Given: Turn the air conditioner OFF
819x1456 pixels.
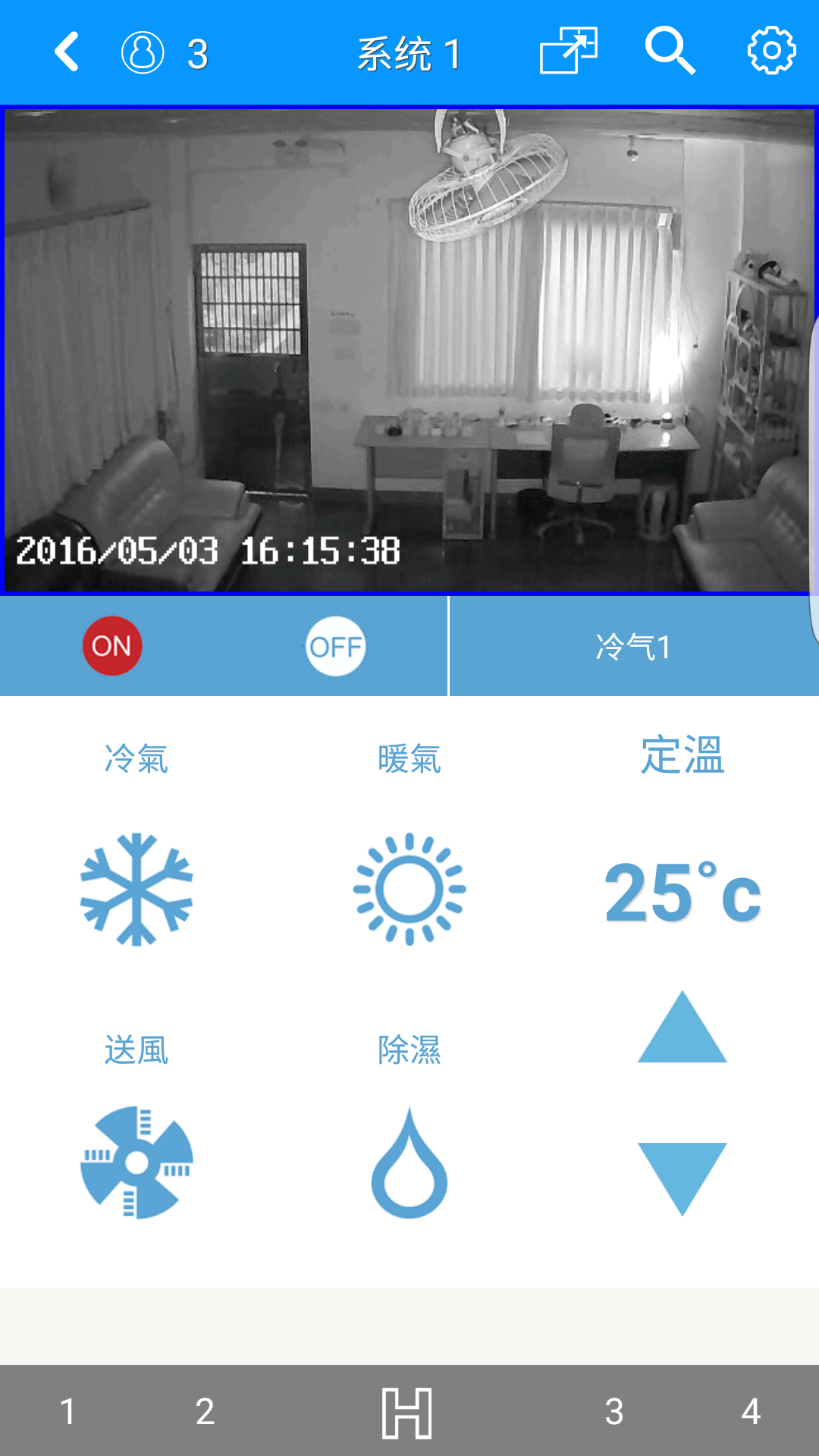Looking at the screenshot, I should pyautogui.click(x=336, y=646).
